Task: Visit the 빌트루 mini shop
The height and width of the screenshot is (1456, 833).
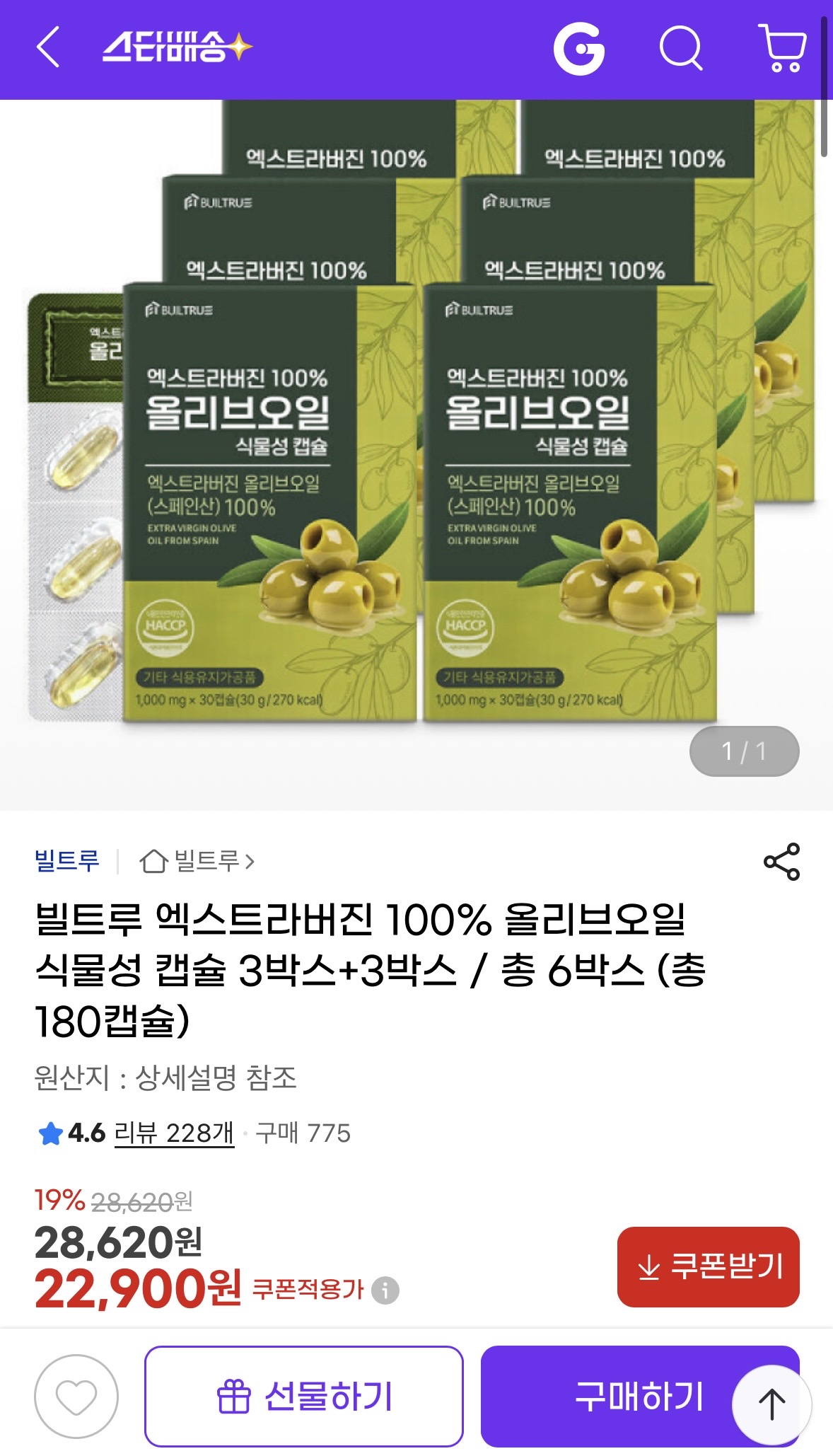Action: click(197, 861)
